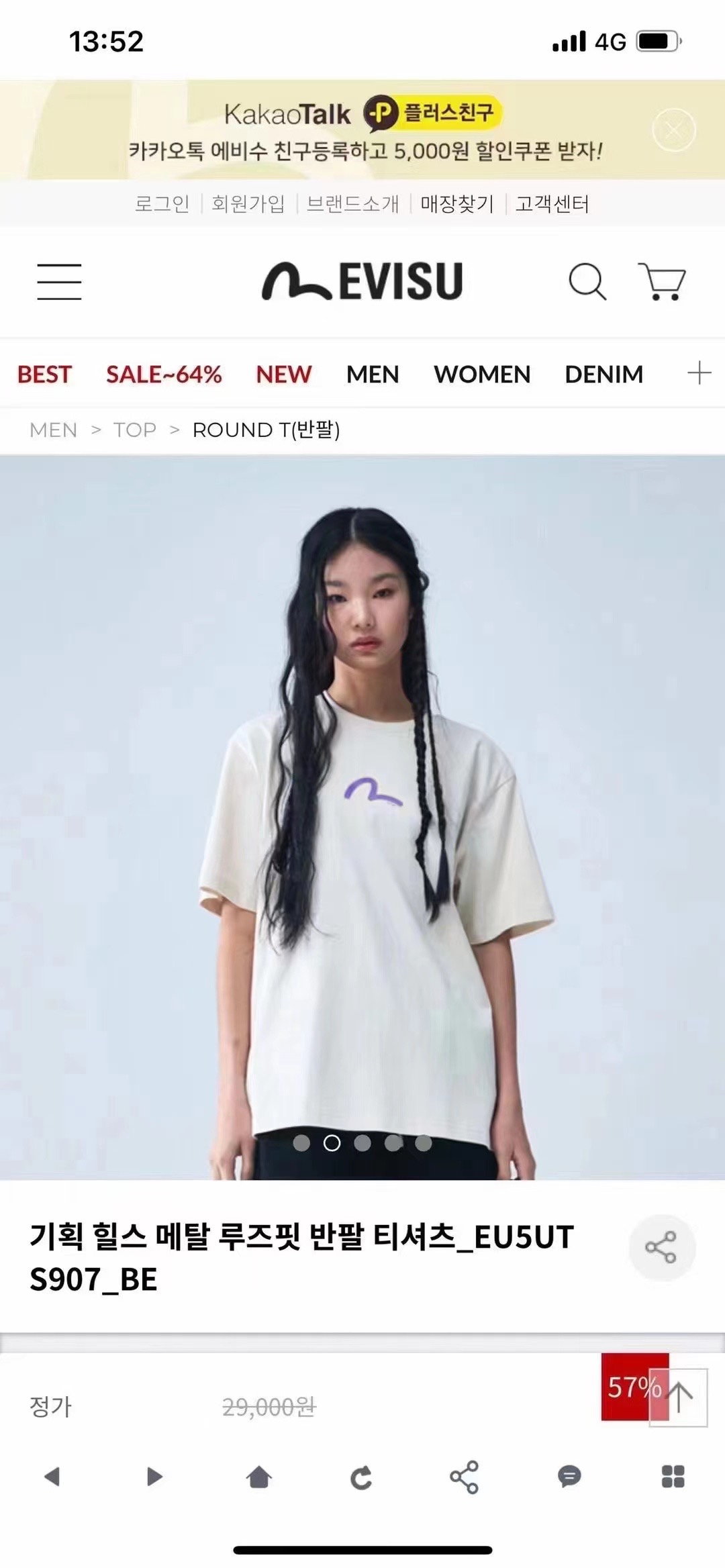
Task: Expand more categories with plus icon
Action: click(x=699, y=373)
